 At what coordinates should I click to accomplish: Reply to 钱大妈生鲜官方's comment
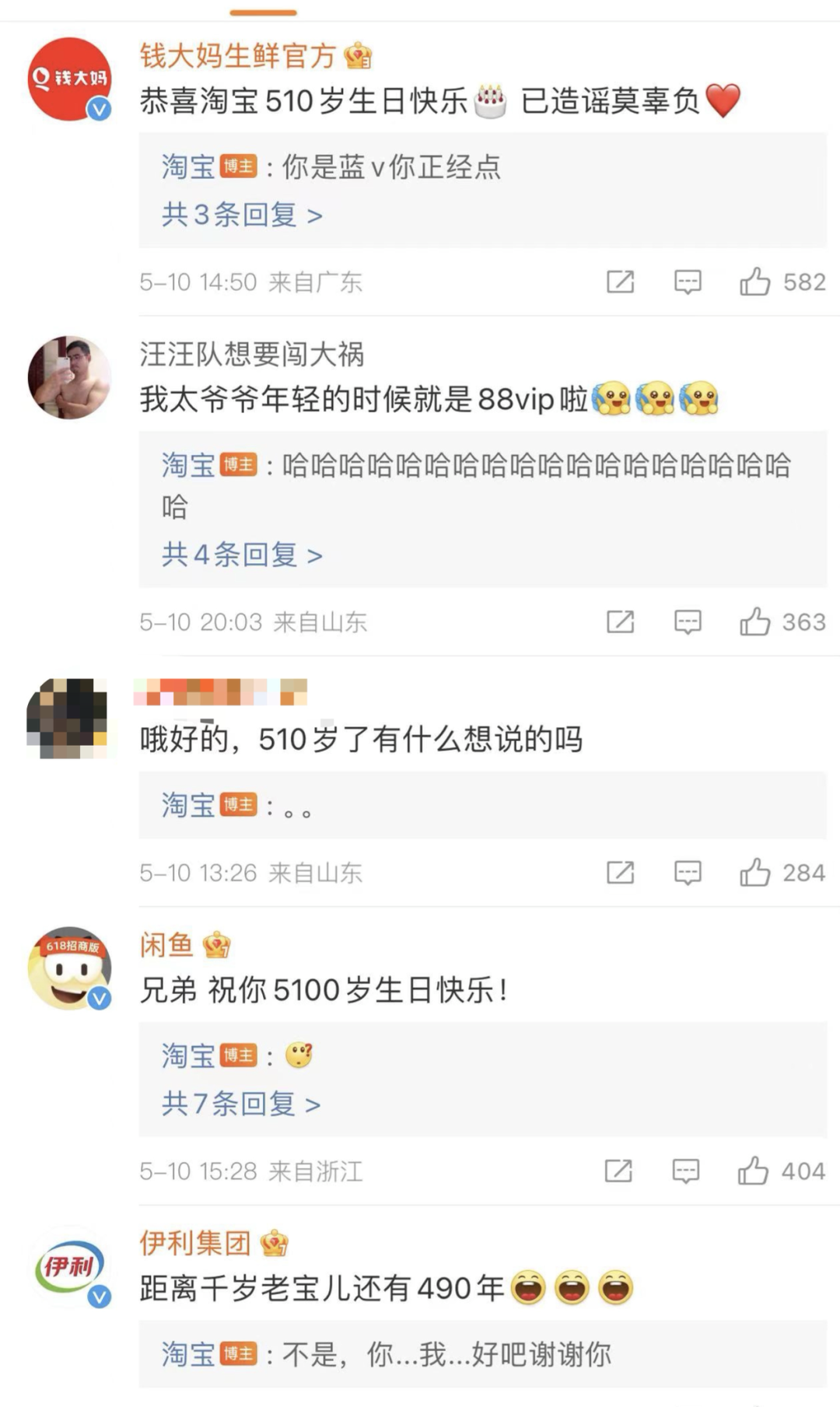coord(688,282)
